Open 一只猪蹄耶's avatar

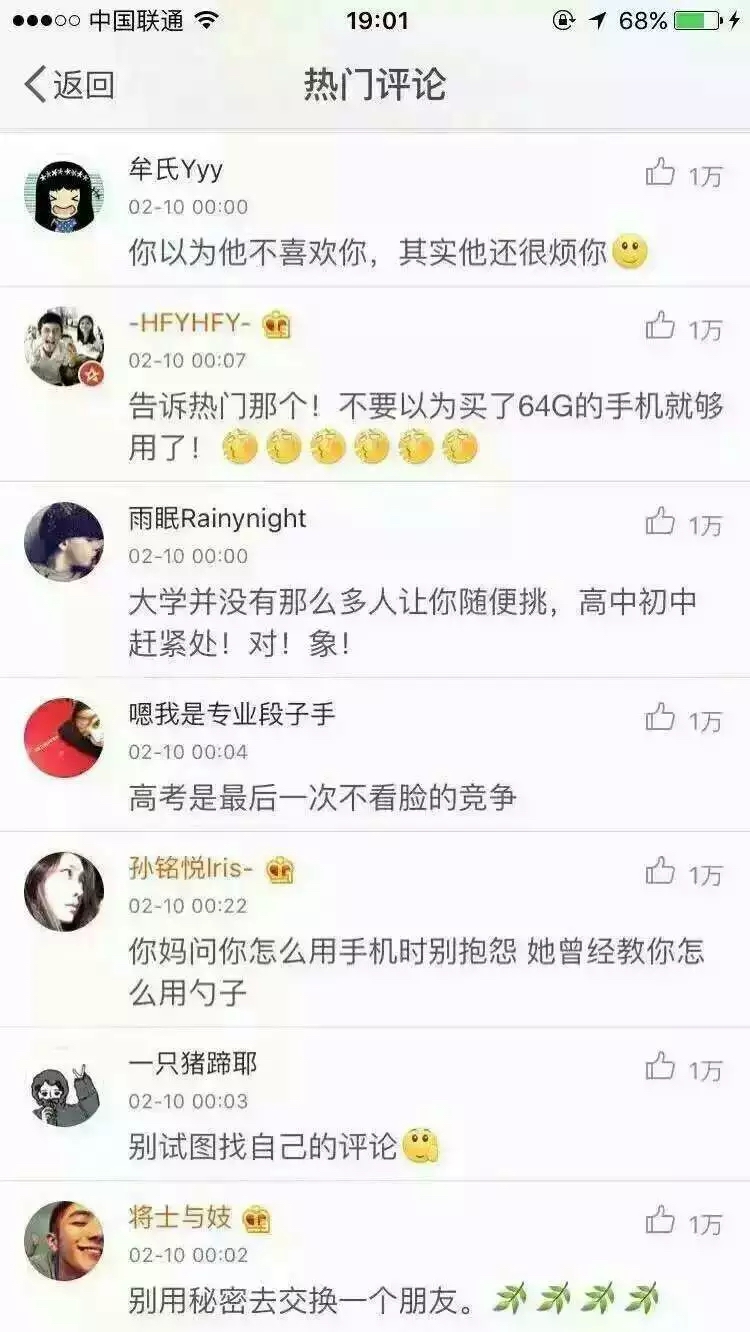64,1087
